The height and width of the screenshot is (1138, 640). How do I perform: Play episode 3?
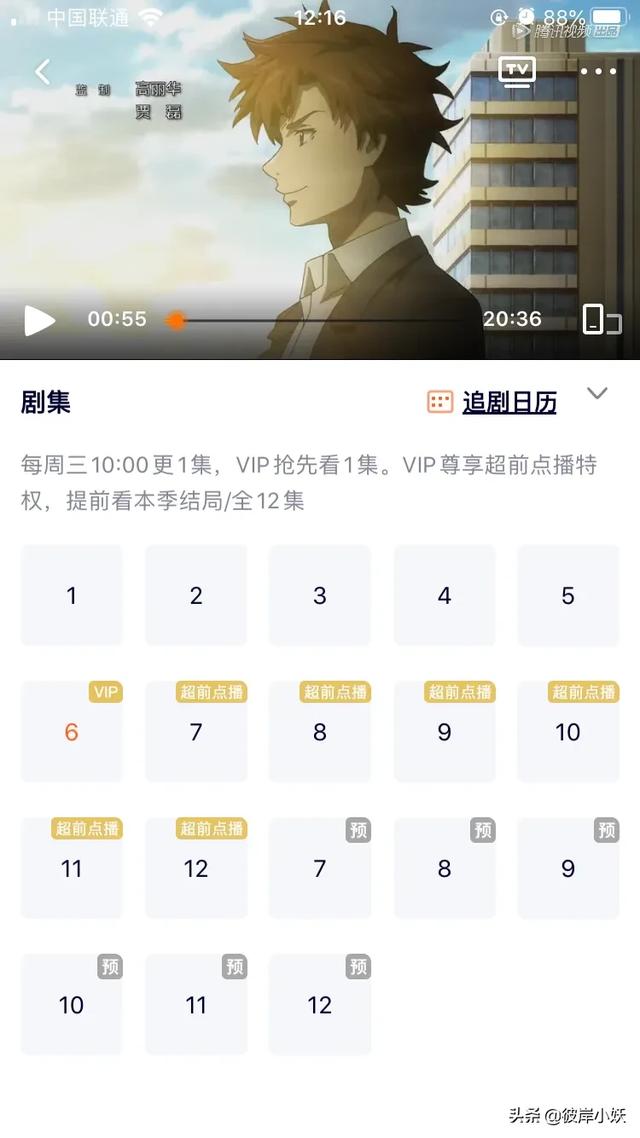coord(320,595)
